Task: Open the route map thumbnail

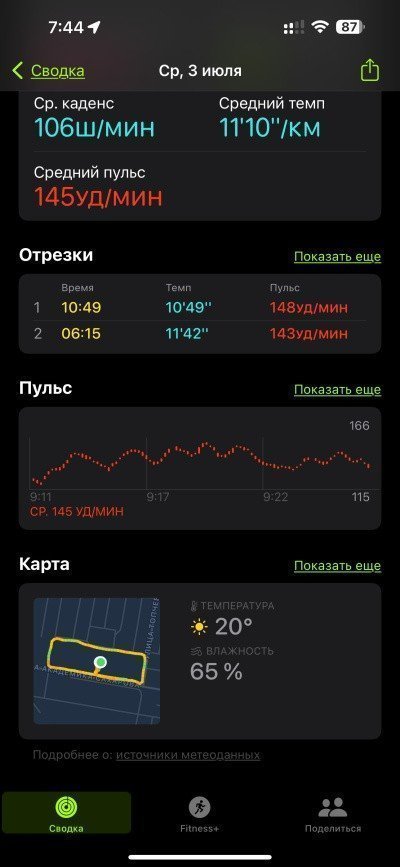Action: (x=97, y=661)
